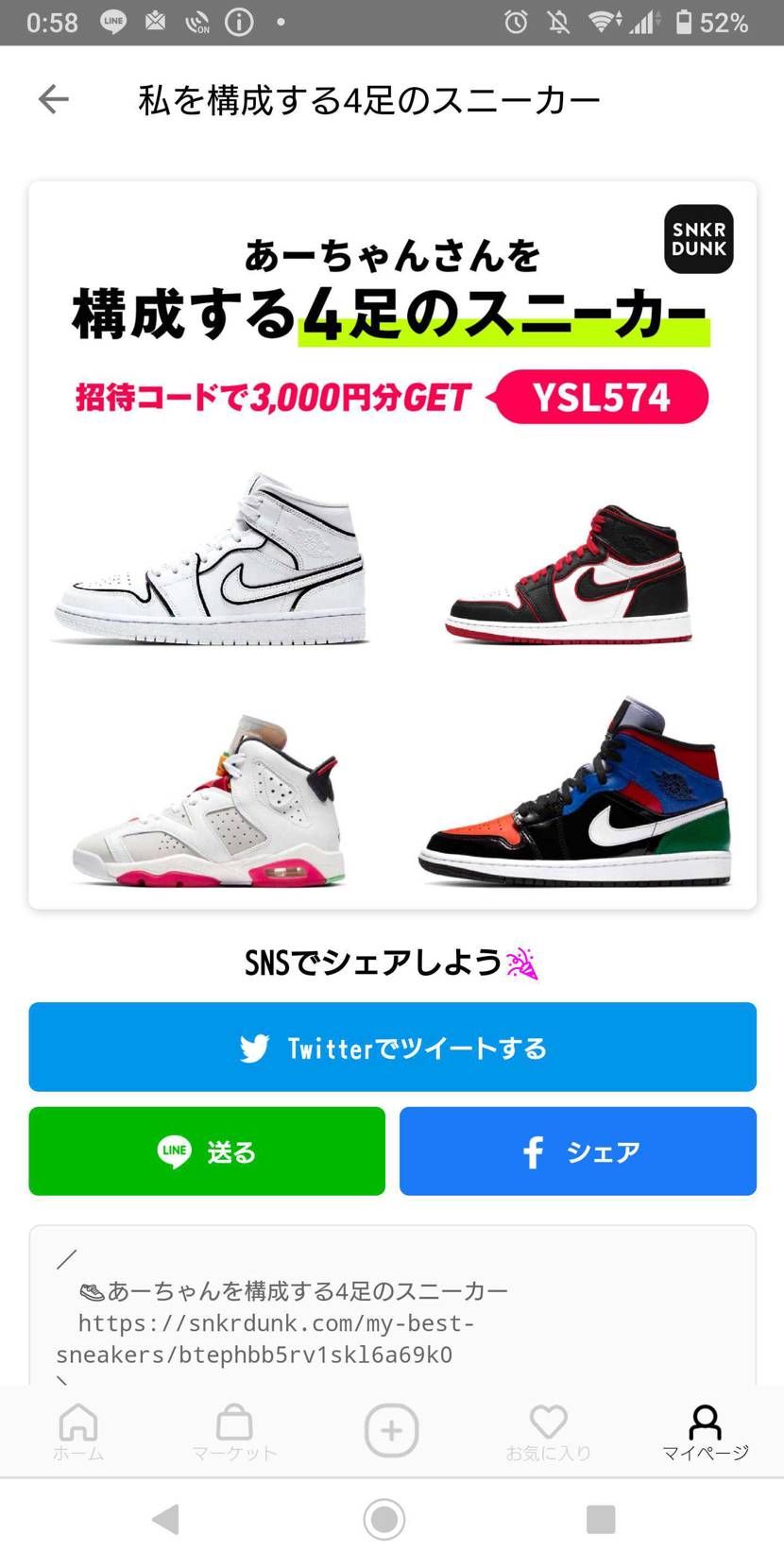Image resolution: width=784 pixels, height=1568 pixels.
Task: Select the share text box with URL
Action: tap(392, 1313)
